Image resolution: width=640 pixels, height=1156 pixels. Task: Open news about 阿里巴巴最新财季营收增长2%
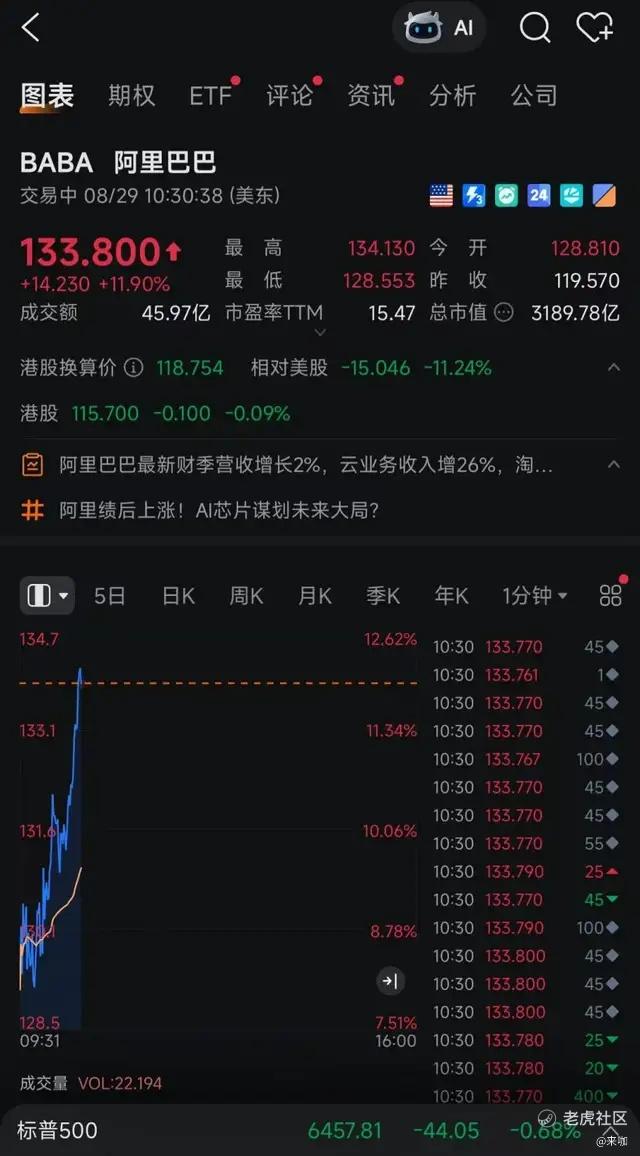(305, 465)
